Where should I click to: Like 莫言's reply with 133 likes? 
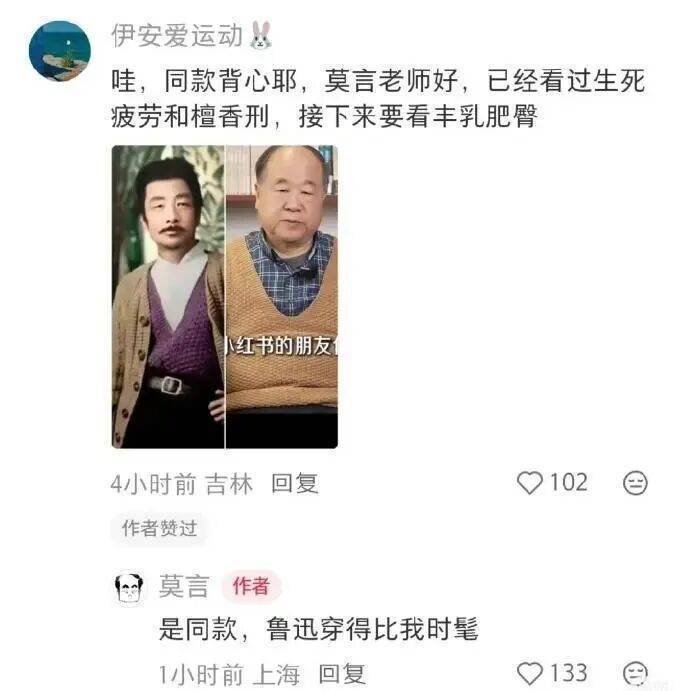point(530,673)
